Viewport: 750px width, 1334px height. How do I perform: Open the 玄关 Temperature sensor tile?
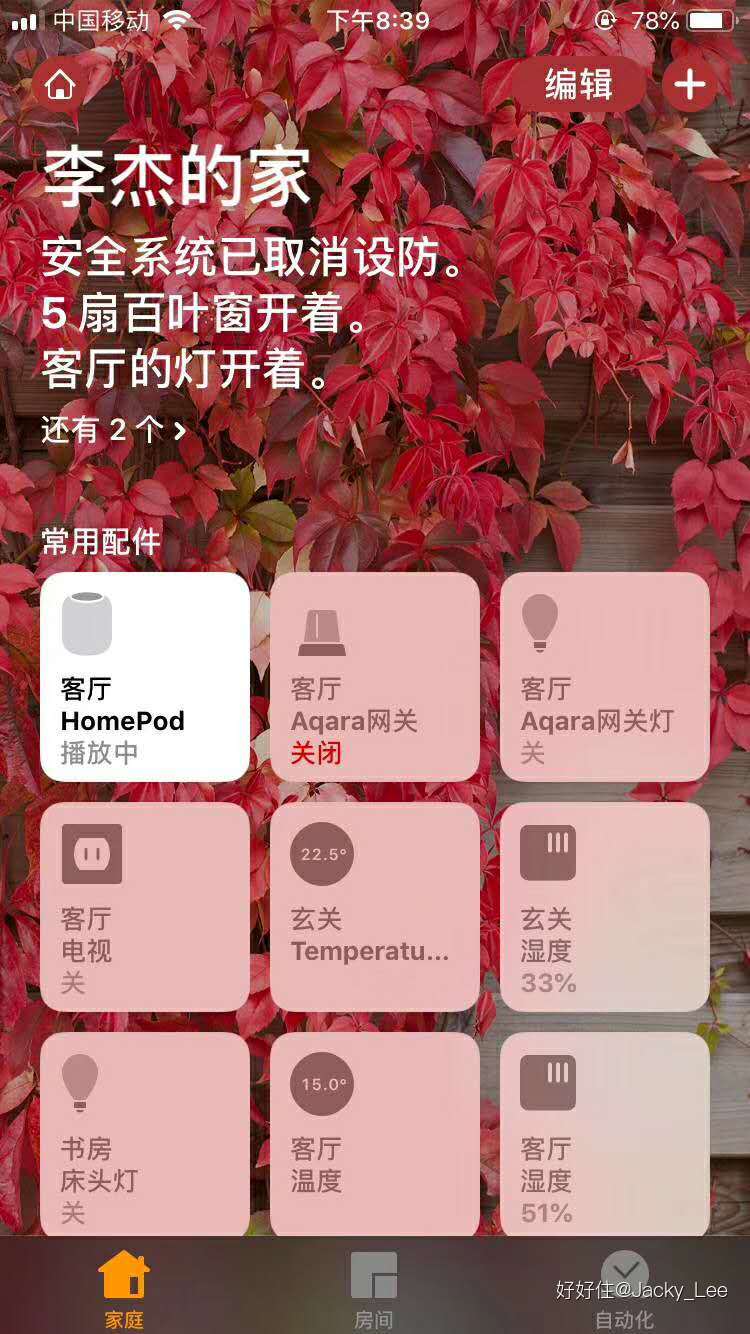375,907
